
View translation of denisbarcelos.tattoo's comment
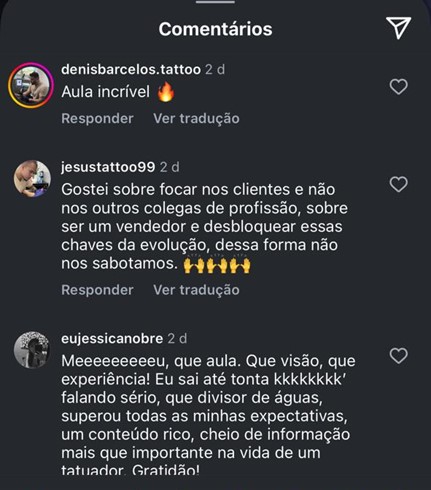point(196,119)
